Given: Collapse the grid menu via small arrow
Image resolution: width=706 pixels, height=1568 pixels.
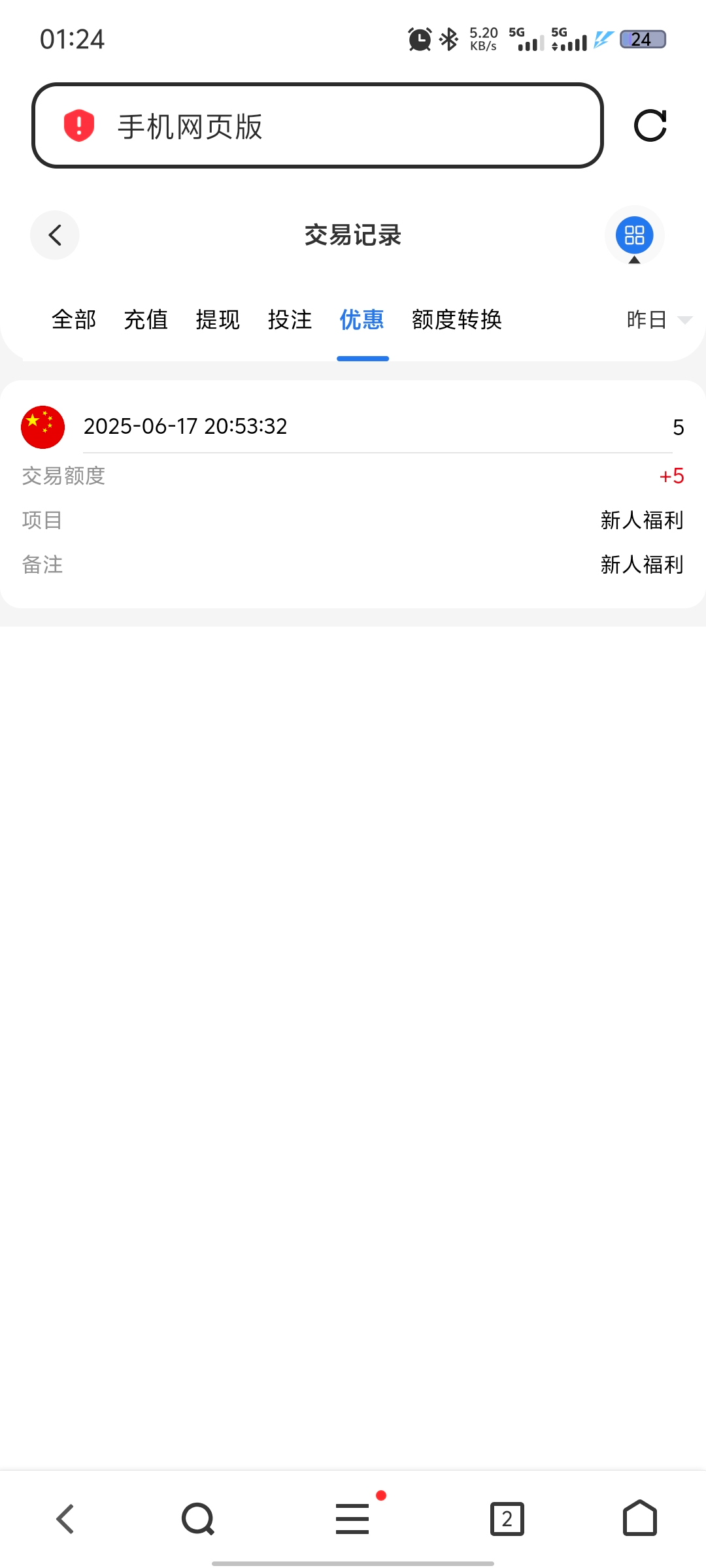Looking at the screenshot, I should pyautogui.click(x=633, y=260).
